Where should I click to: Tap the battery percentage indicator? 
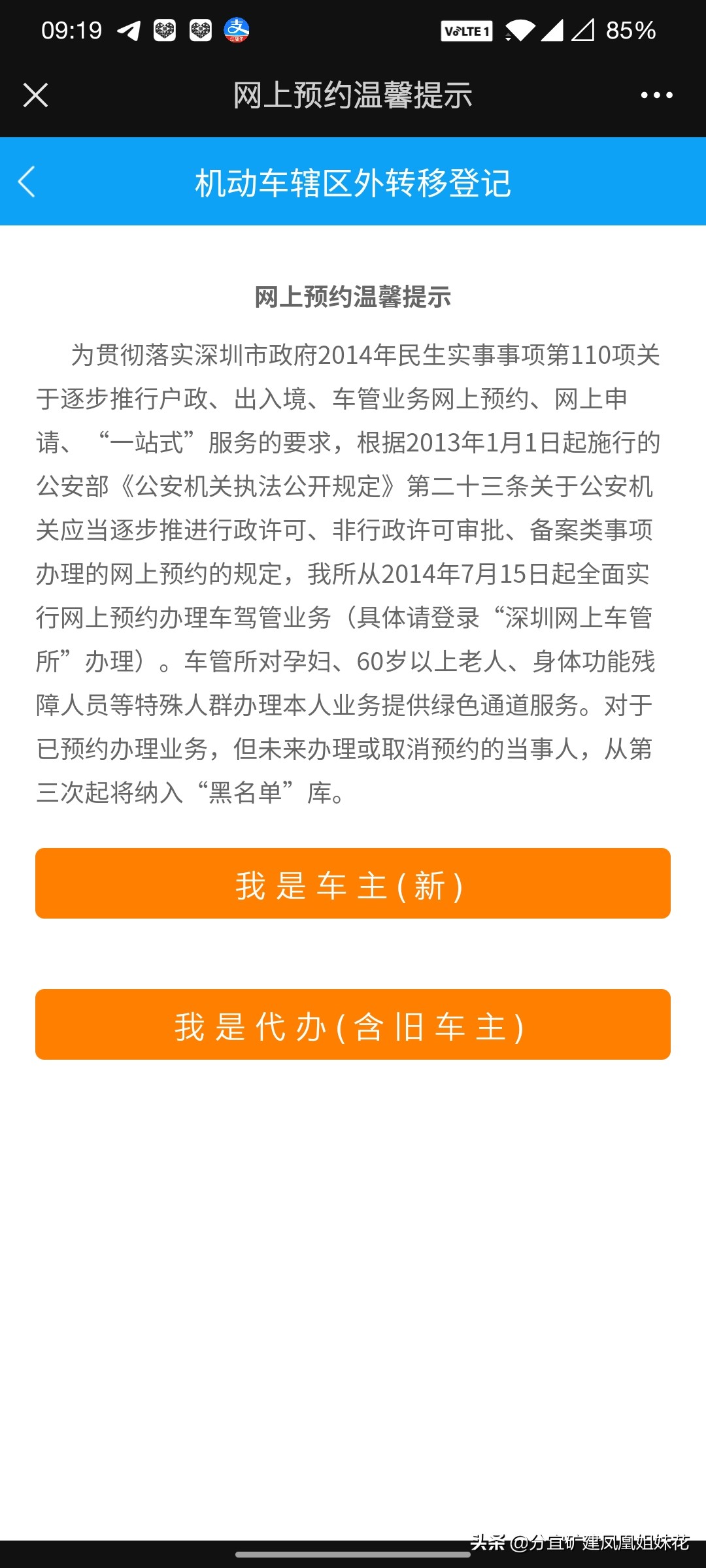coord(630,29)
